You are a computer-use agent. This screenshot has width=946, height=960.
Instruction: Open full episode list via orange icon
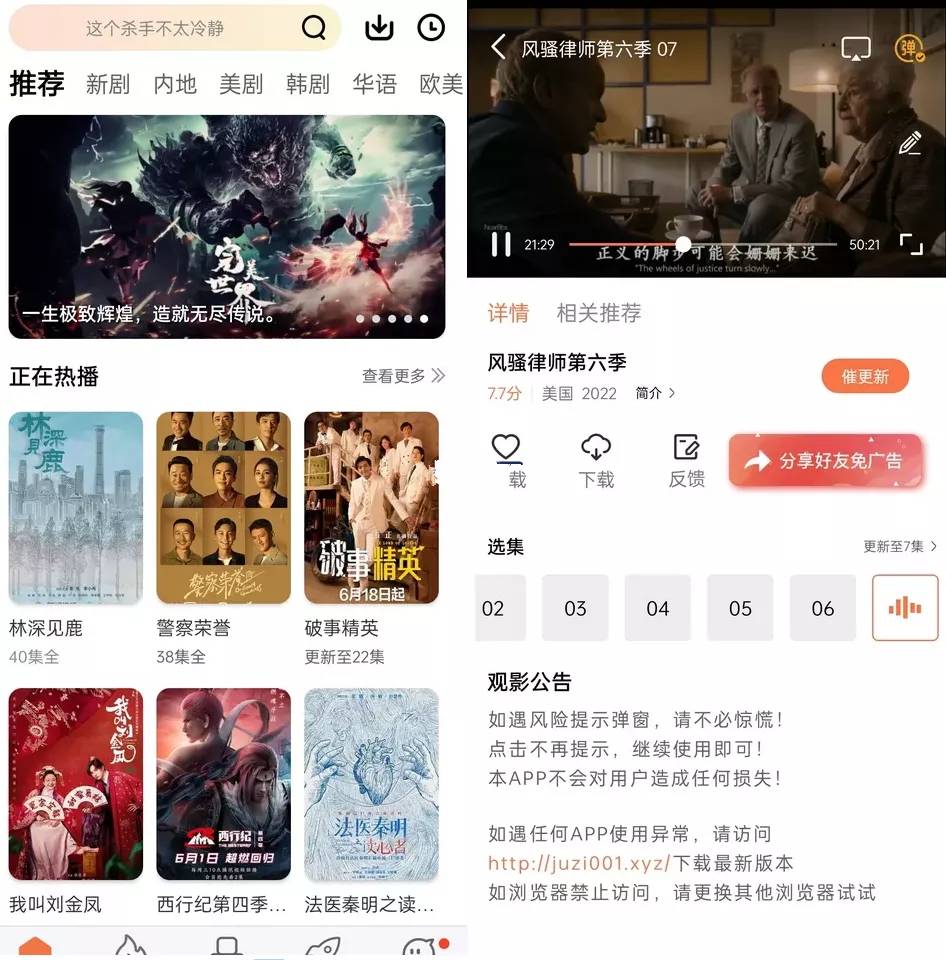click(904, 607)
